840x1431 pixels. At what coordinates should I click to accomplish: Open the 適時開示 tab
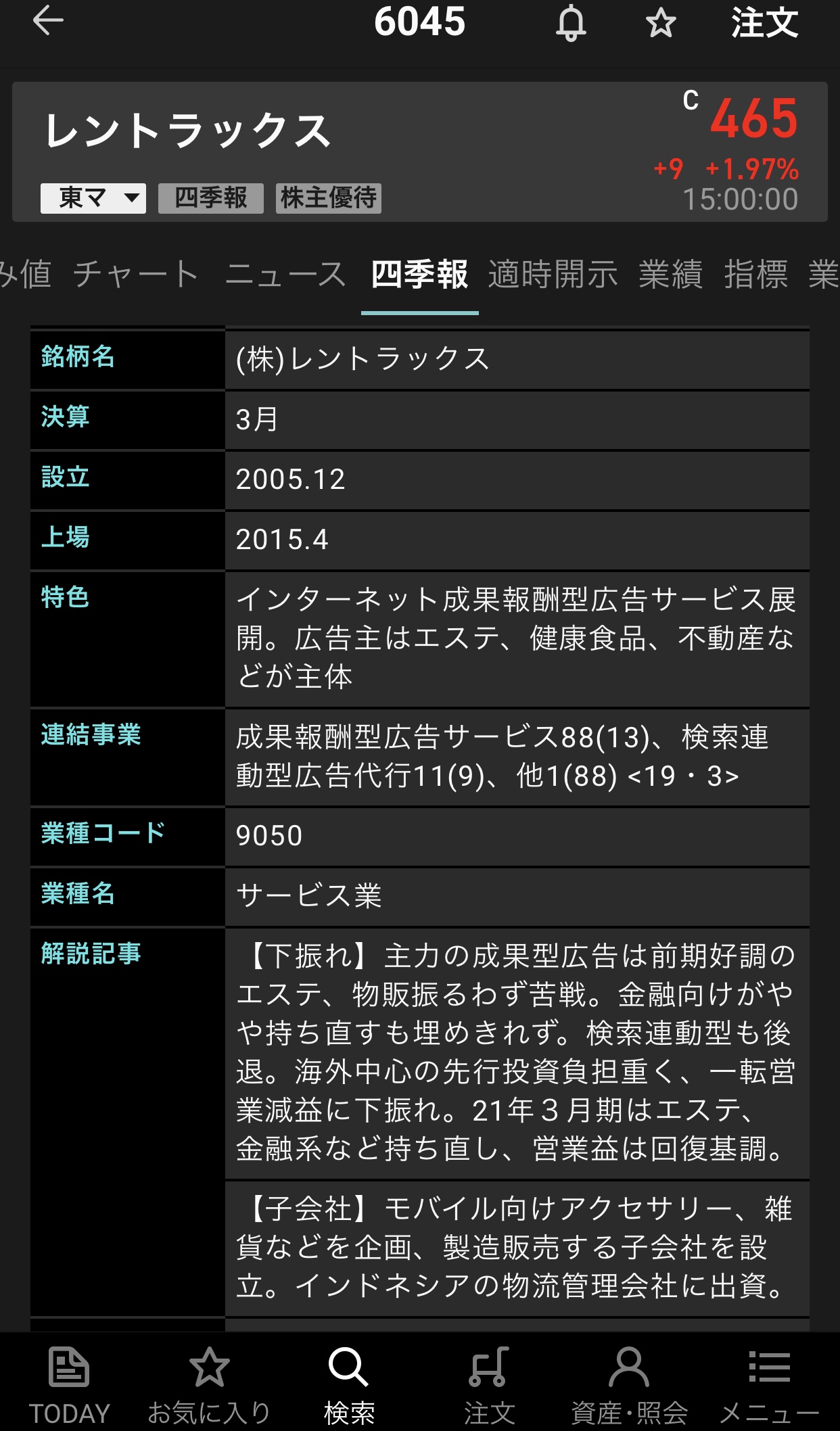[x=553, y=275]
